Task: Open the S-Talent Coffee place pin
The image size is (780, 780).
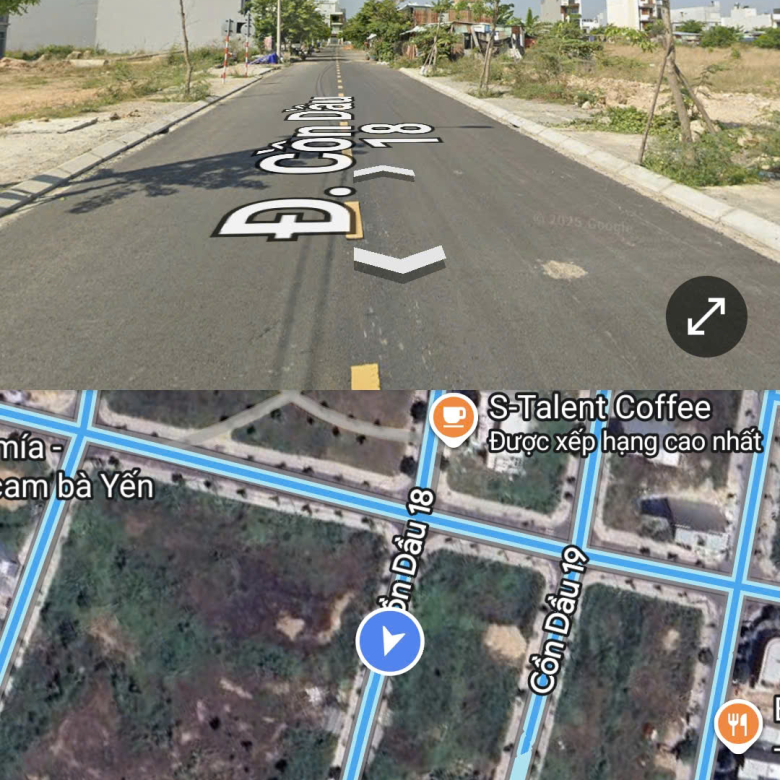Action: tap(453, 415)
